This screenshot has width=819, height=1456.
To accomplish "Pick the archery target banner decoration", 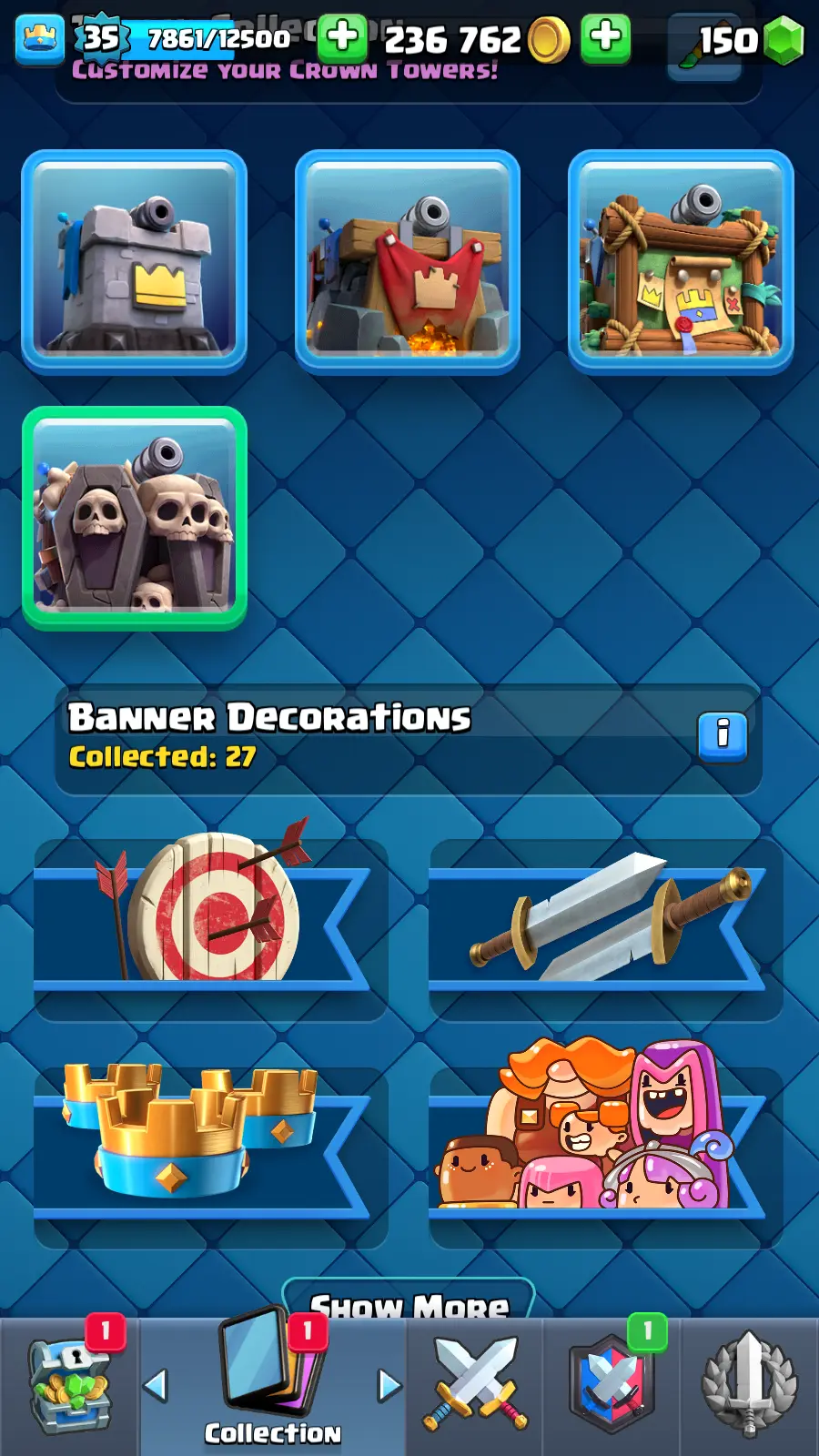I will pyautogui.click(x=210, y=928).
